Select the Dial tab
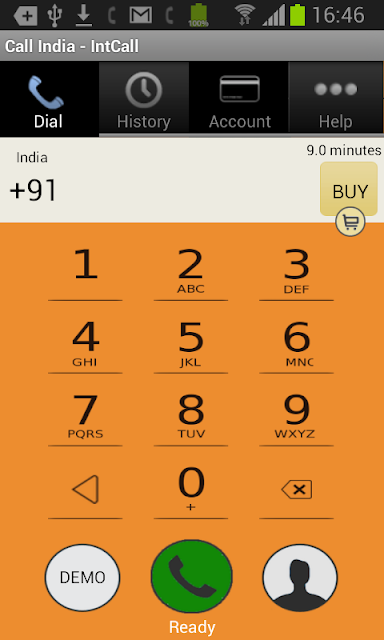Screen dimensions: 384x640 [49, 99]
